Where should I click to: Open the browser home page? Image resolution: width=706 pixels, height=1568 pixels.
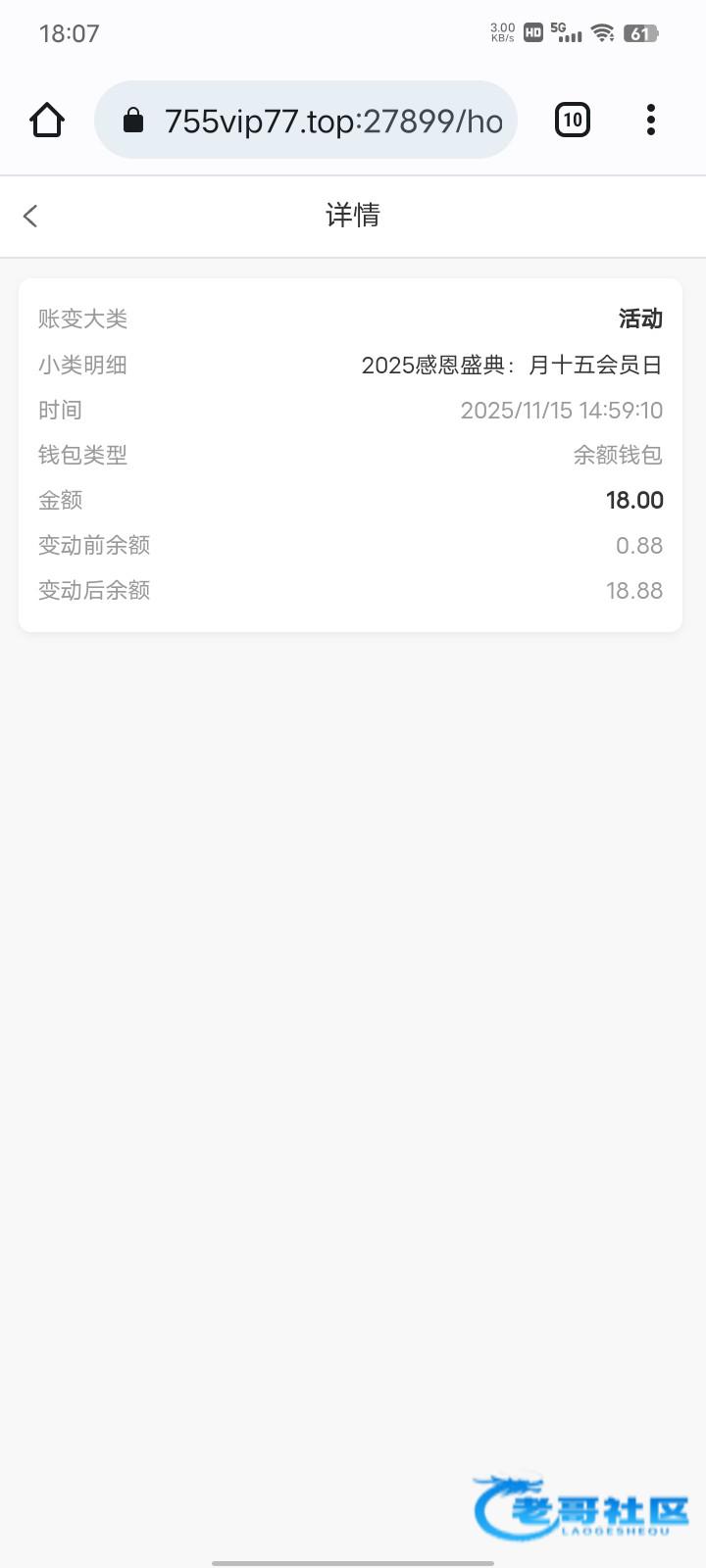point(47,121)
